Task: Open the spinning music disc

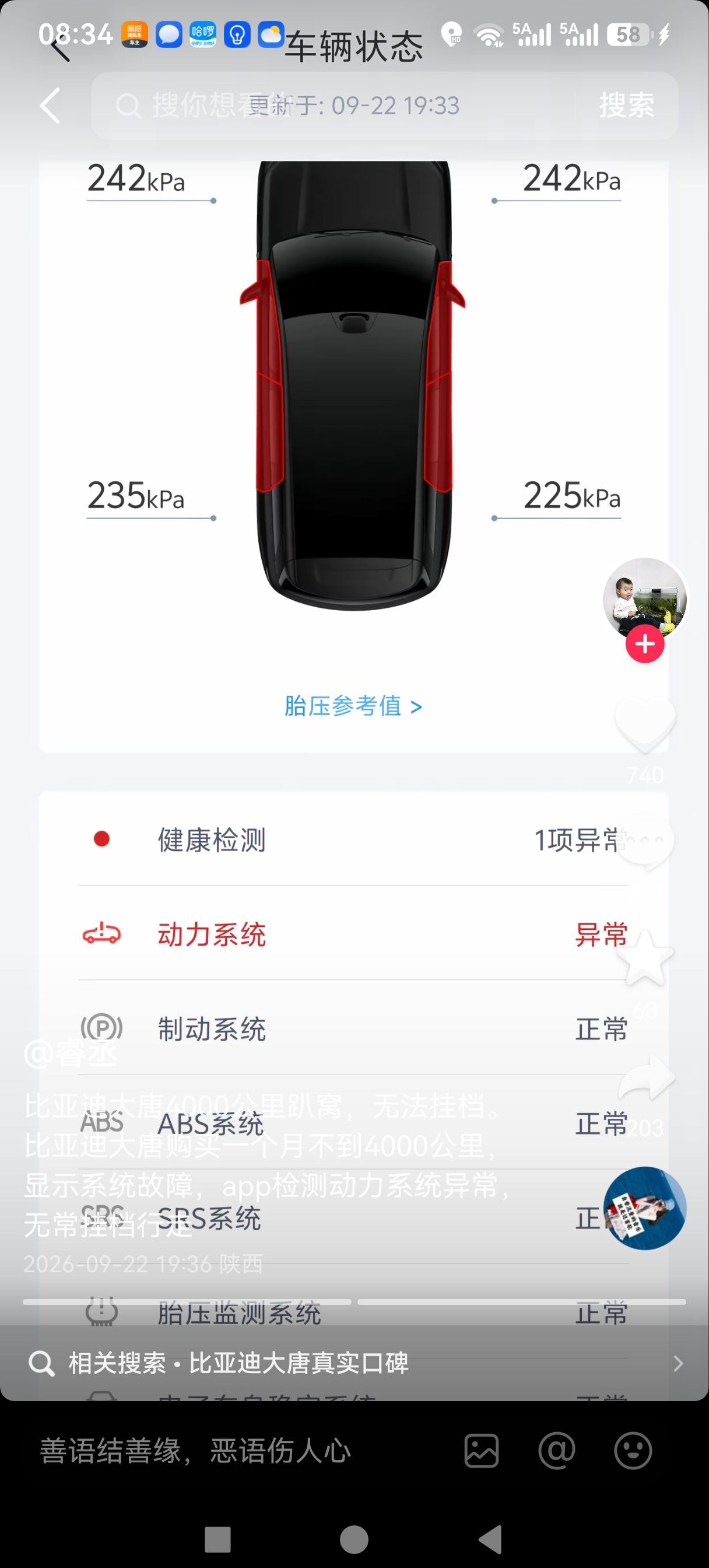Action: click(x=645, y=1208)
